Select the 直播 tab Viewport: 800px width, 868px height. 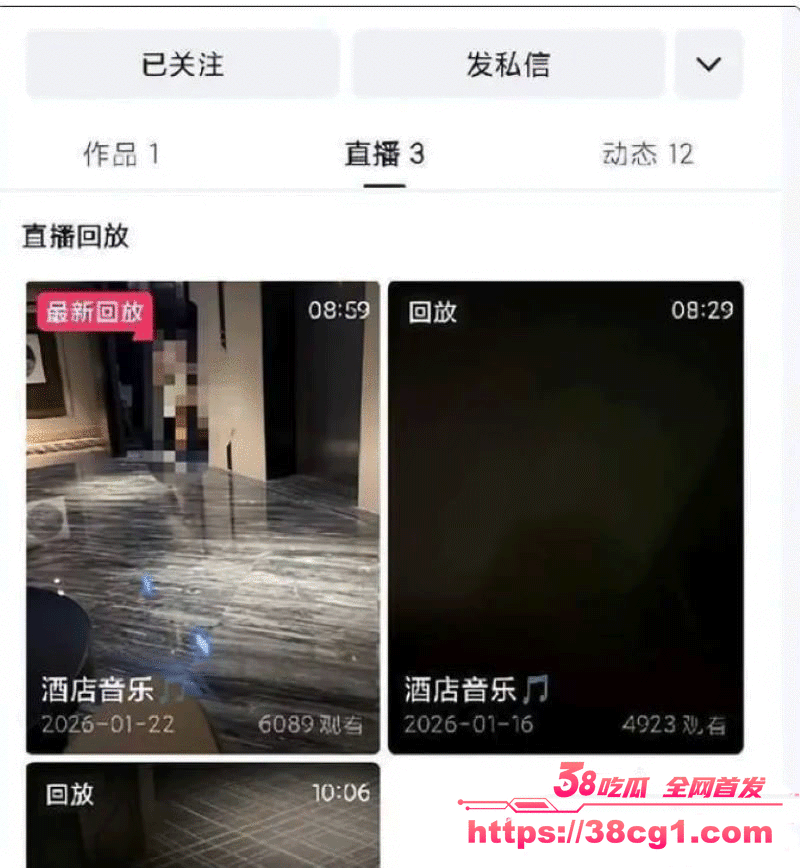pos(385,154)
